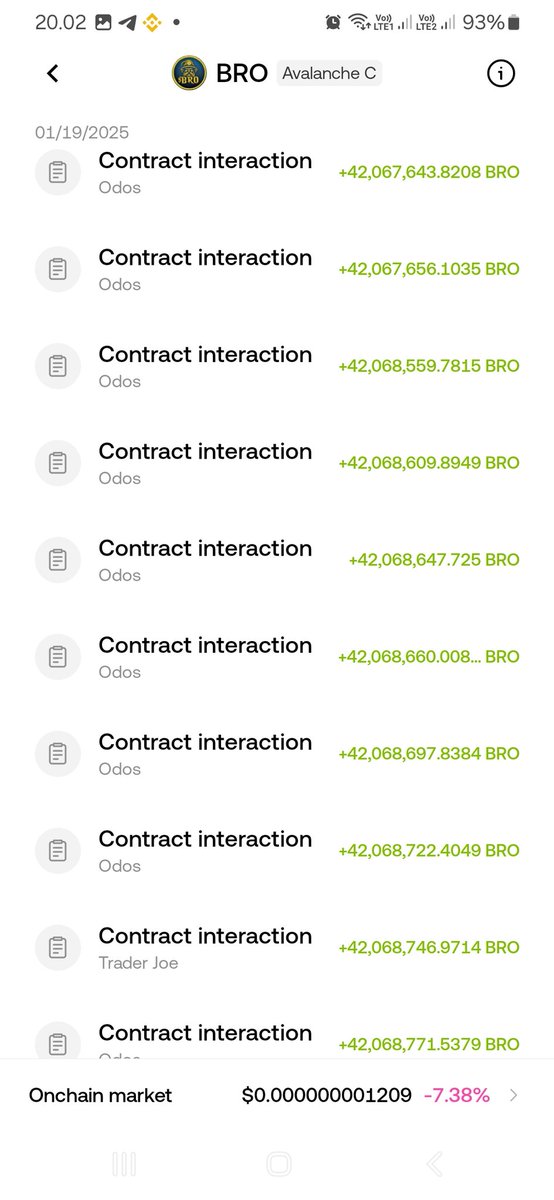
Task: Open the Onchain market price row
Action: point(277,1095)
